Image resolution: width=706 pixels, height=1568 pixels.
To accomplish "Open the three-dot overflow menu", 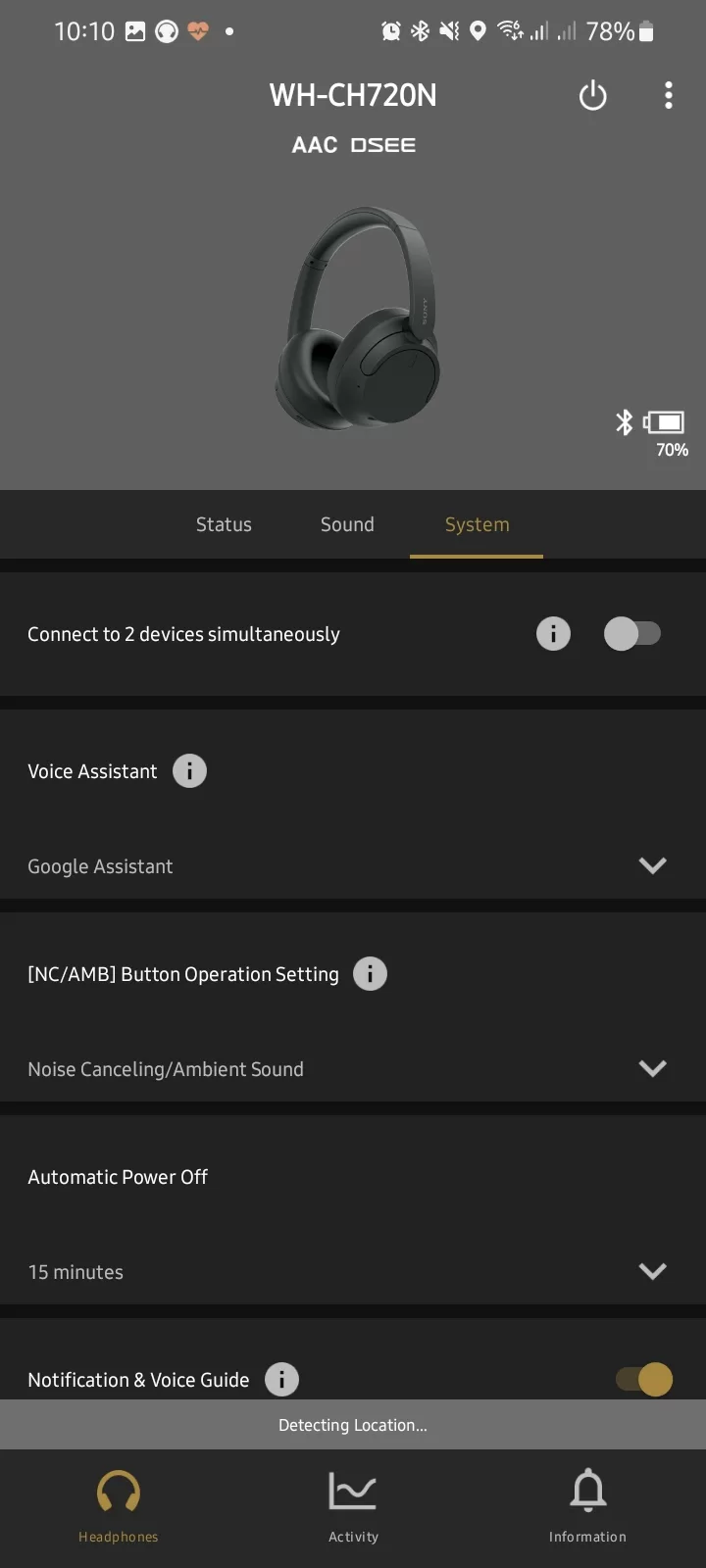I will [668, 95].
